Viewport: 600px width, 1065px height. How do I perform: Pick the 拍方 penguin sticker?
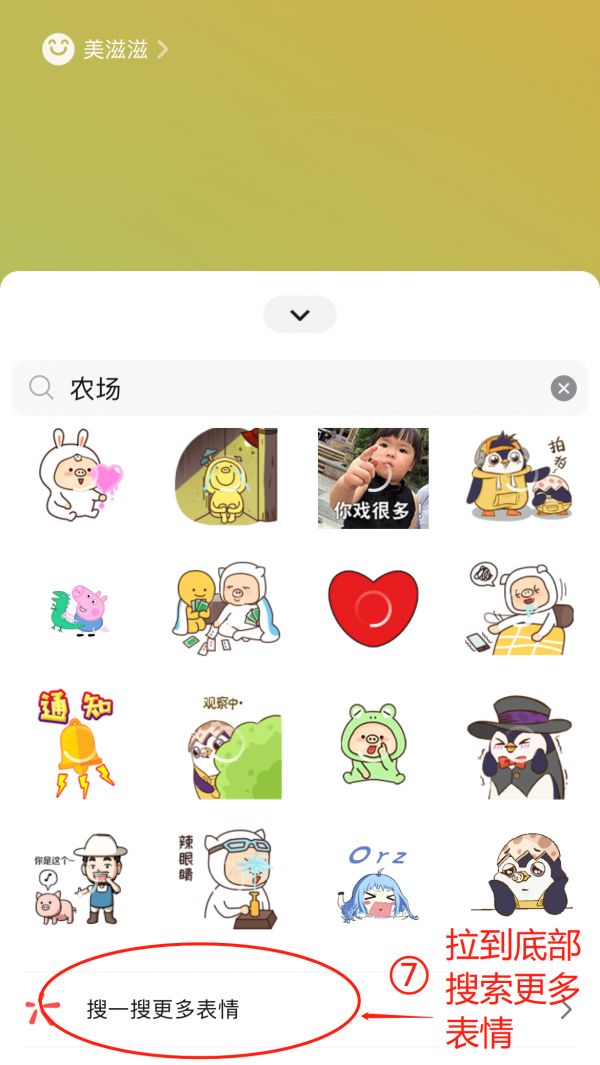(x=519, y=478)
